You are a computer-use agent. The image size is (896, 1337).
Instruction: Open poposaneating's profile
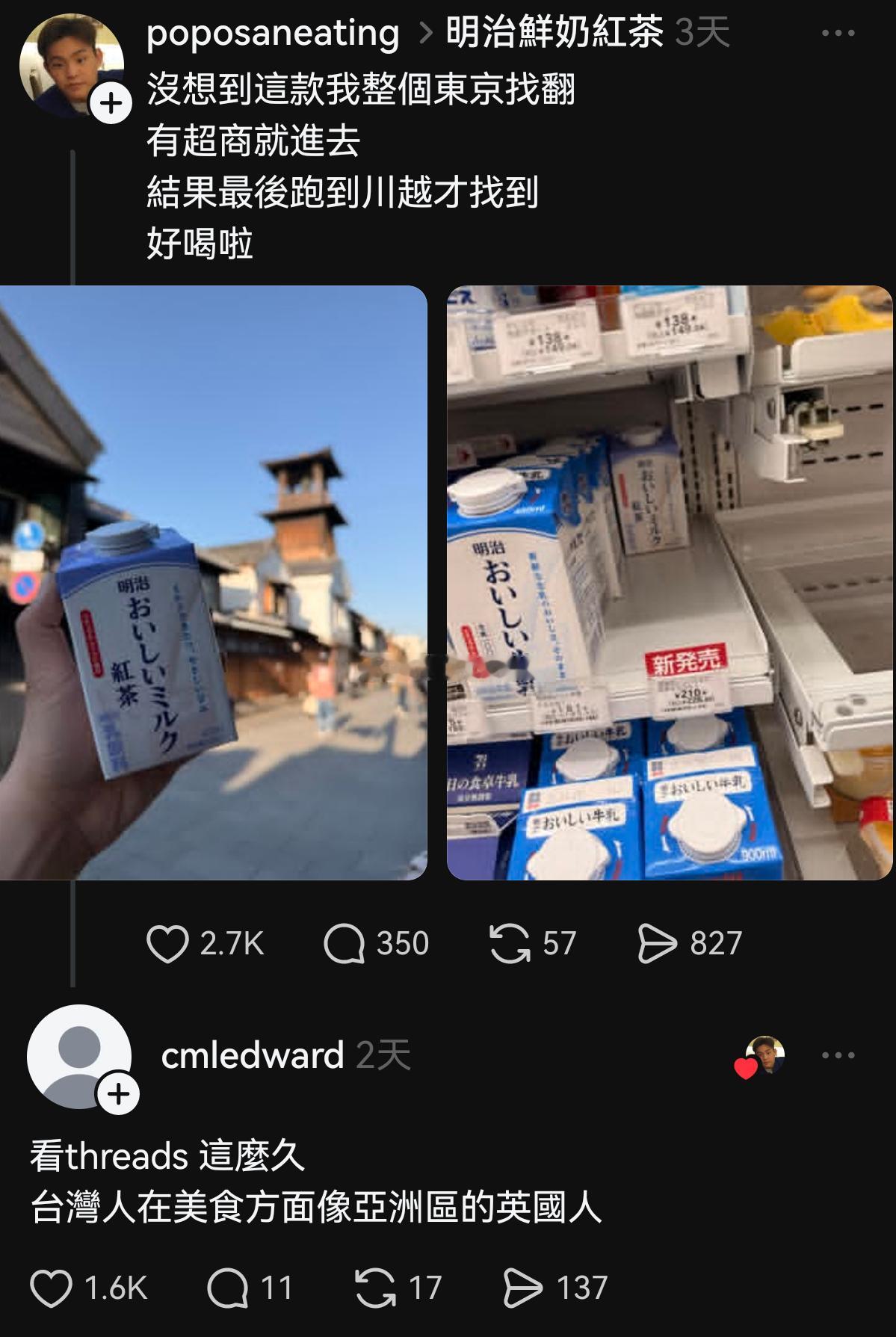(x=271, y=33)
